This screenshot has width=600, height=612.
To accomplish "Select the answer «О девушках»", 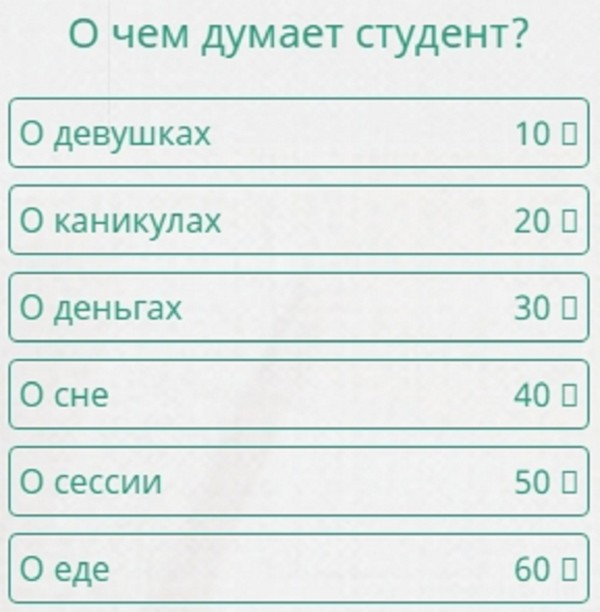I will (x=298, y=133).
